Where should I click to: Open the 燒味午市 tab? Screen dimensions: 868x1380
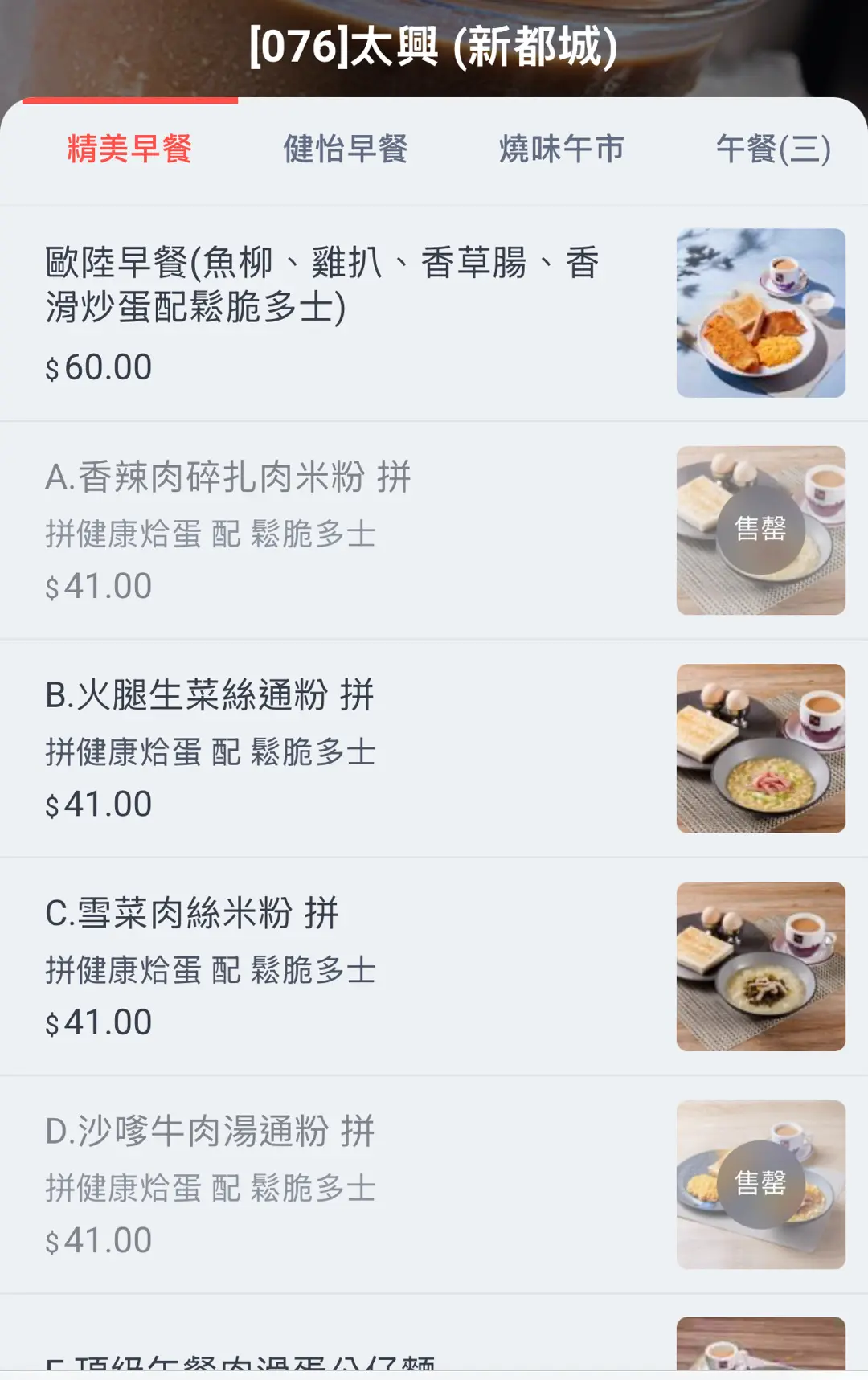point(561,149)
